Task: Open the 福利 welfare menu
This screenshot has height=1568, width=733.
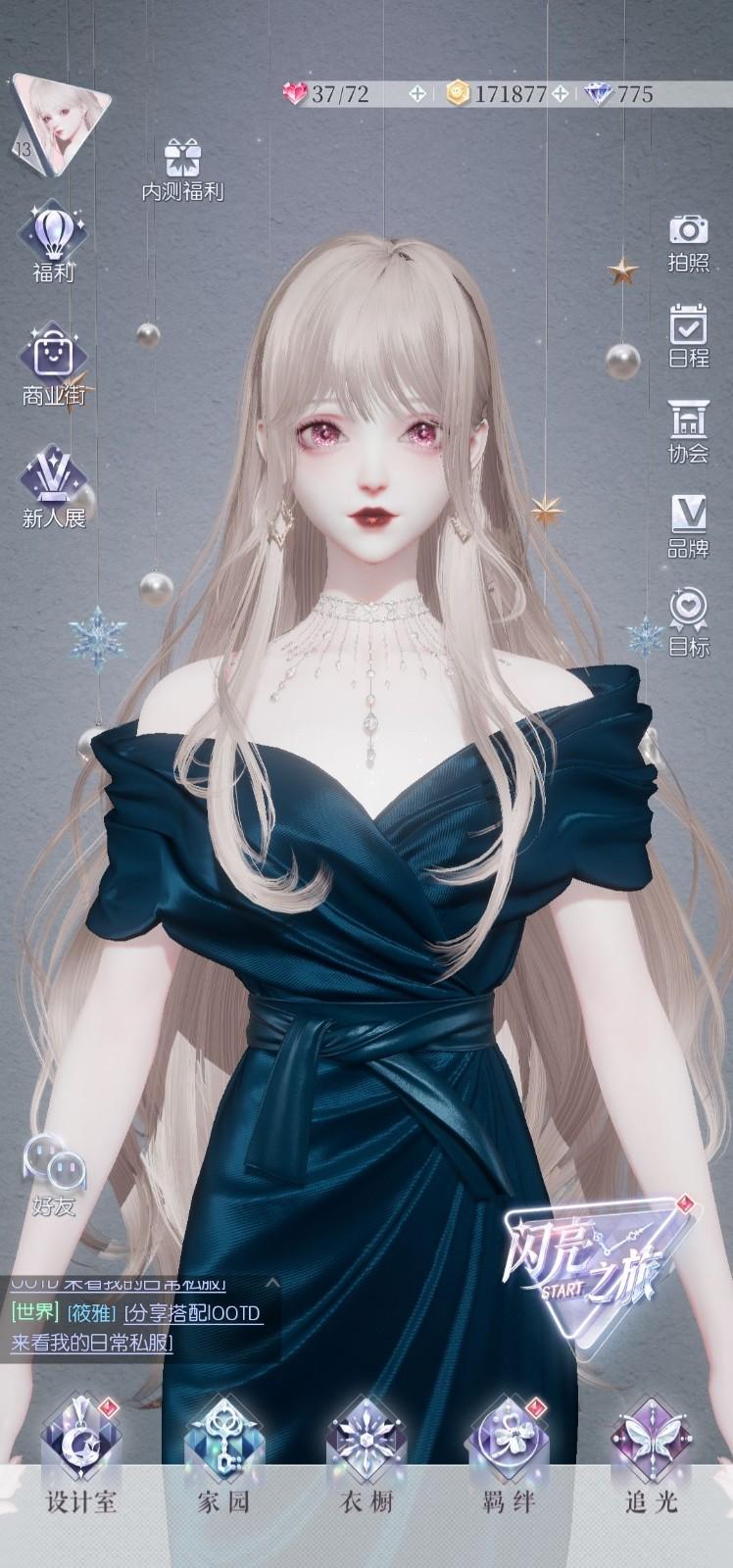Action: pyautogui.click(x=54, y=242)
